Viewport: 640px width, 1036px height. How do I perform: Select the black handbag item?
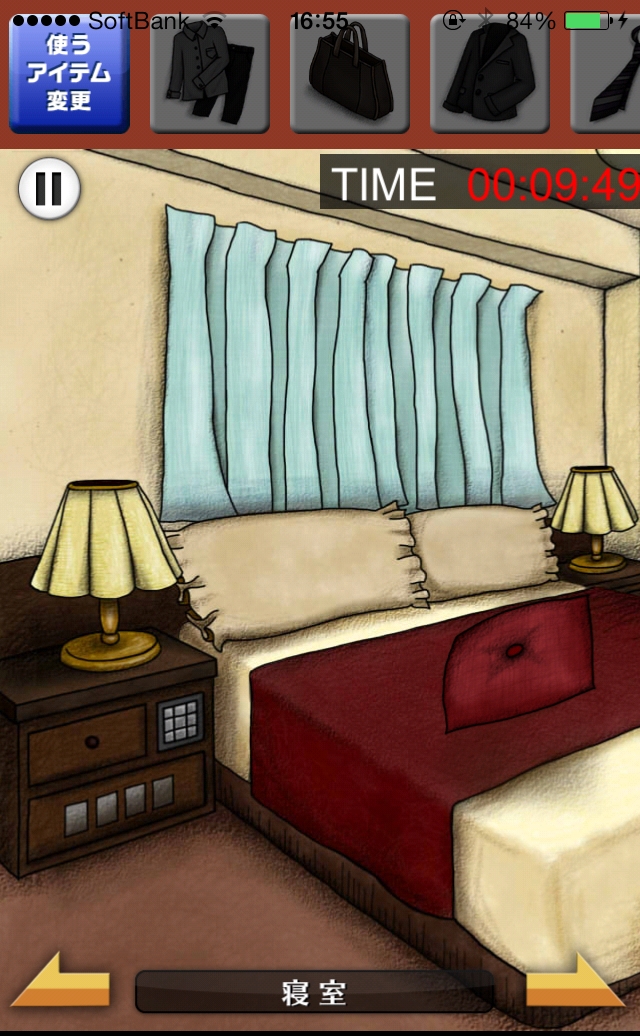pos(349,74)
